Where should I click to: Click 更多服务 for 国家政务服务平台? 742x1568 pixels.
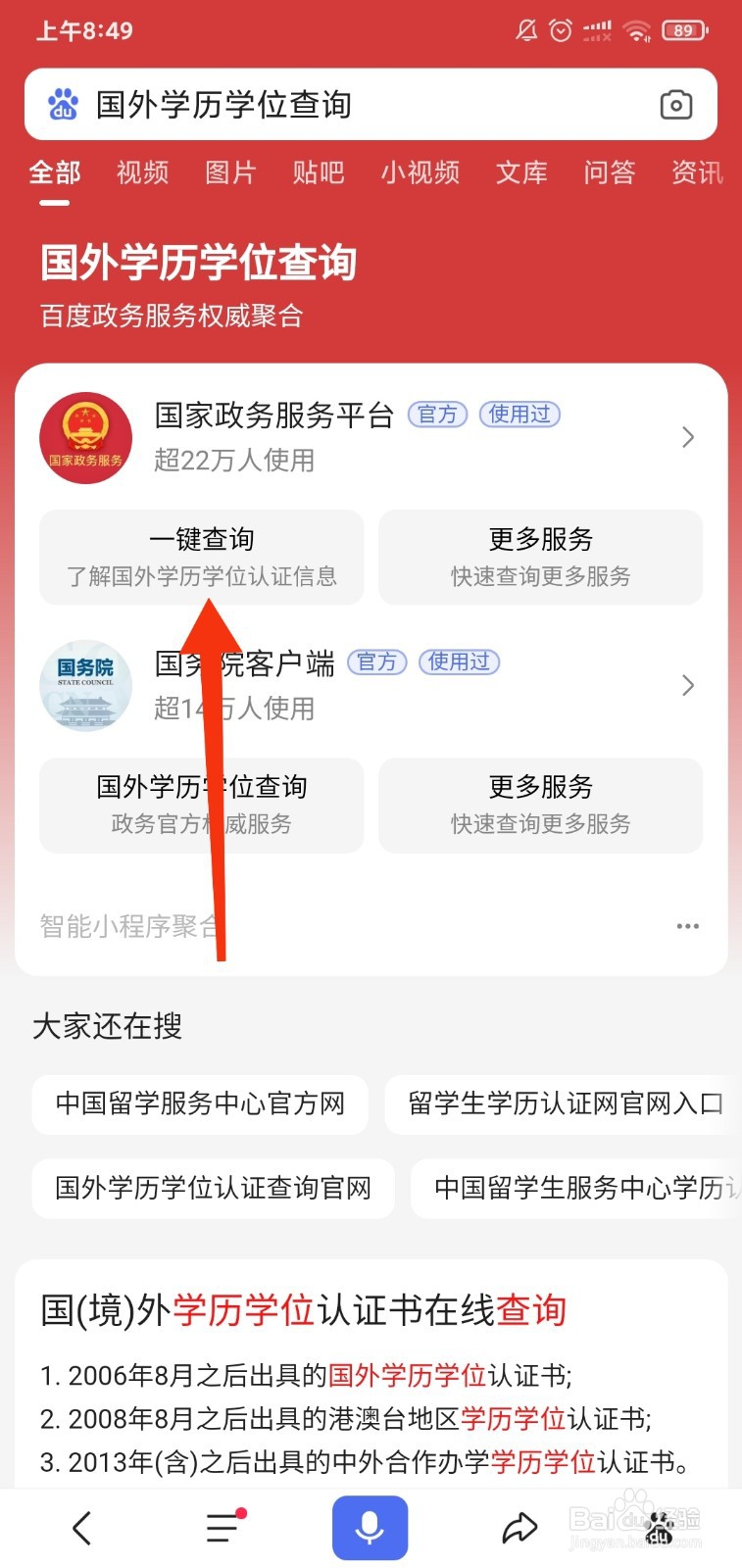pos(540,557)
